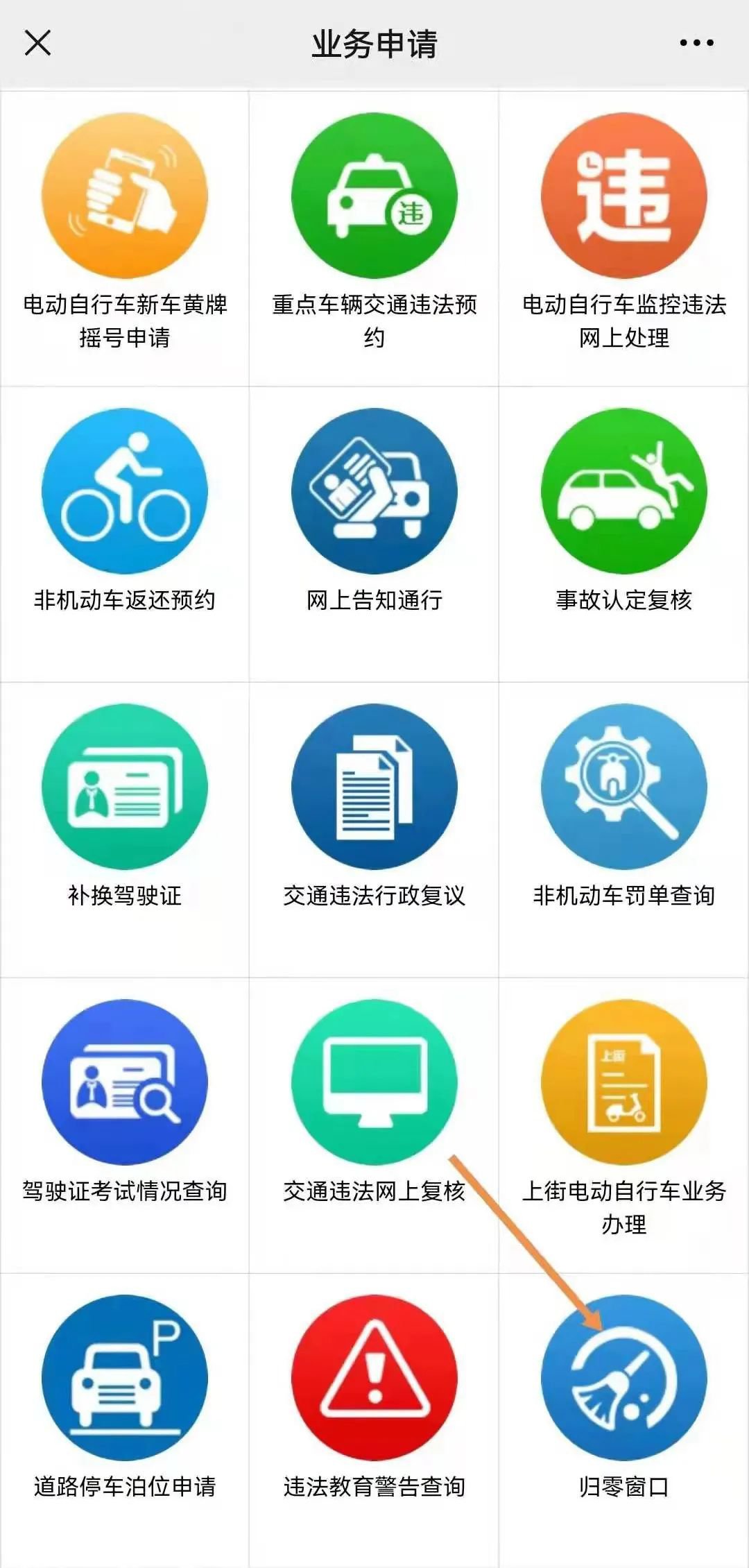Screen dimensions: 749x1568
Task: Check 驾驶证考试情况查询
Action: tap(125, 1082)
